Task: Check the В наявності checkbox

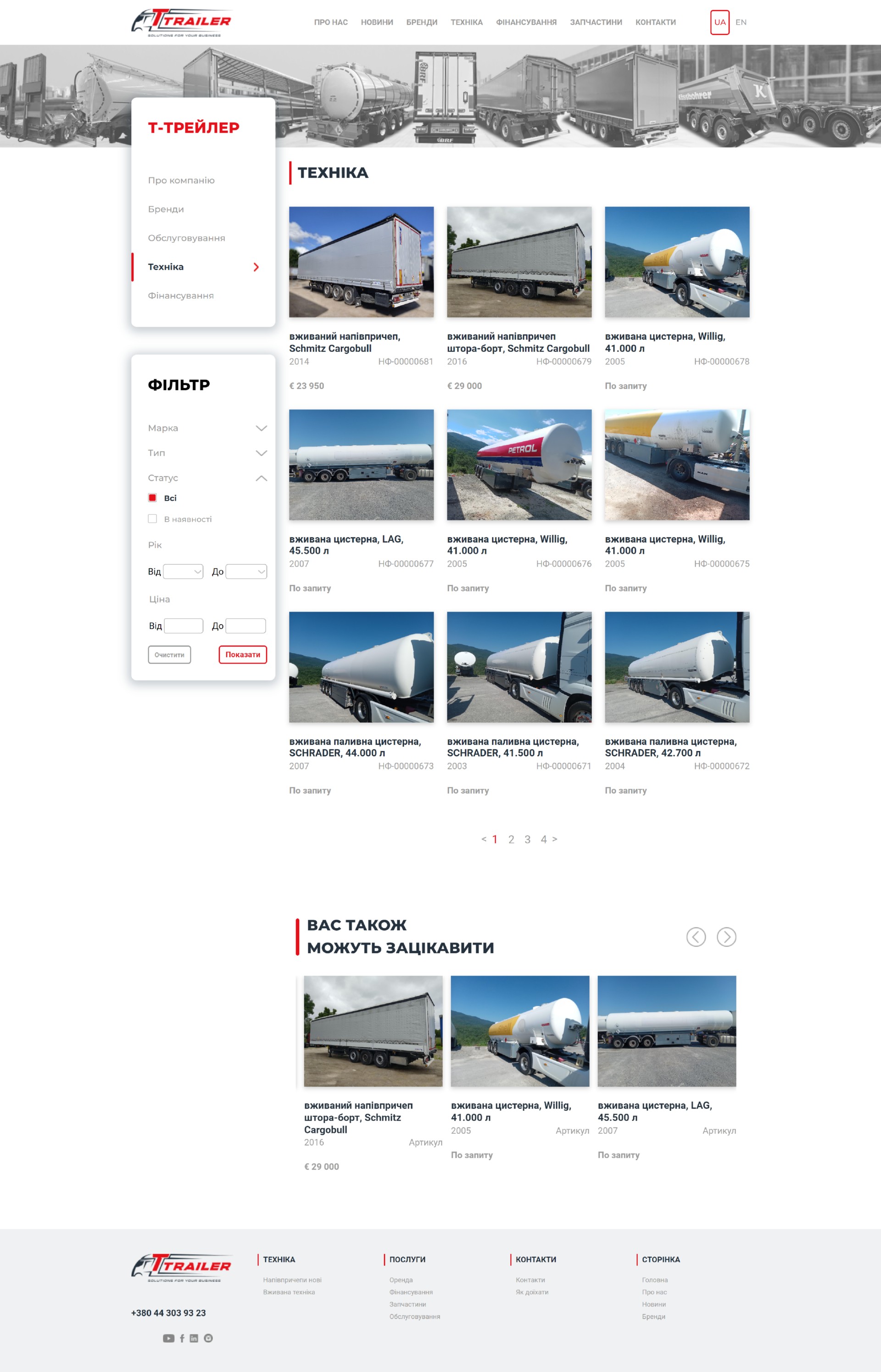Action: [x=153, y=519]
